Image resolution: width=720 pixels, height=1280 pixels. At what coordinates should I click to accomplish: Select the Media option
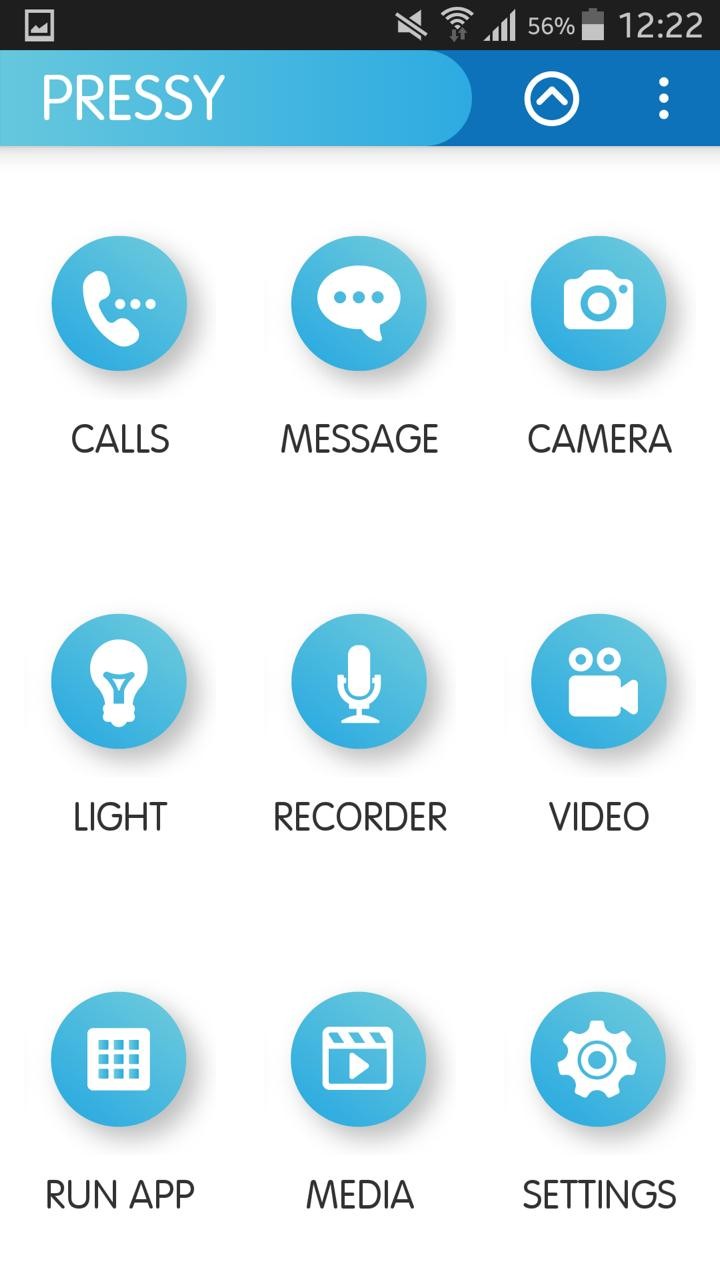359,1059
